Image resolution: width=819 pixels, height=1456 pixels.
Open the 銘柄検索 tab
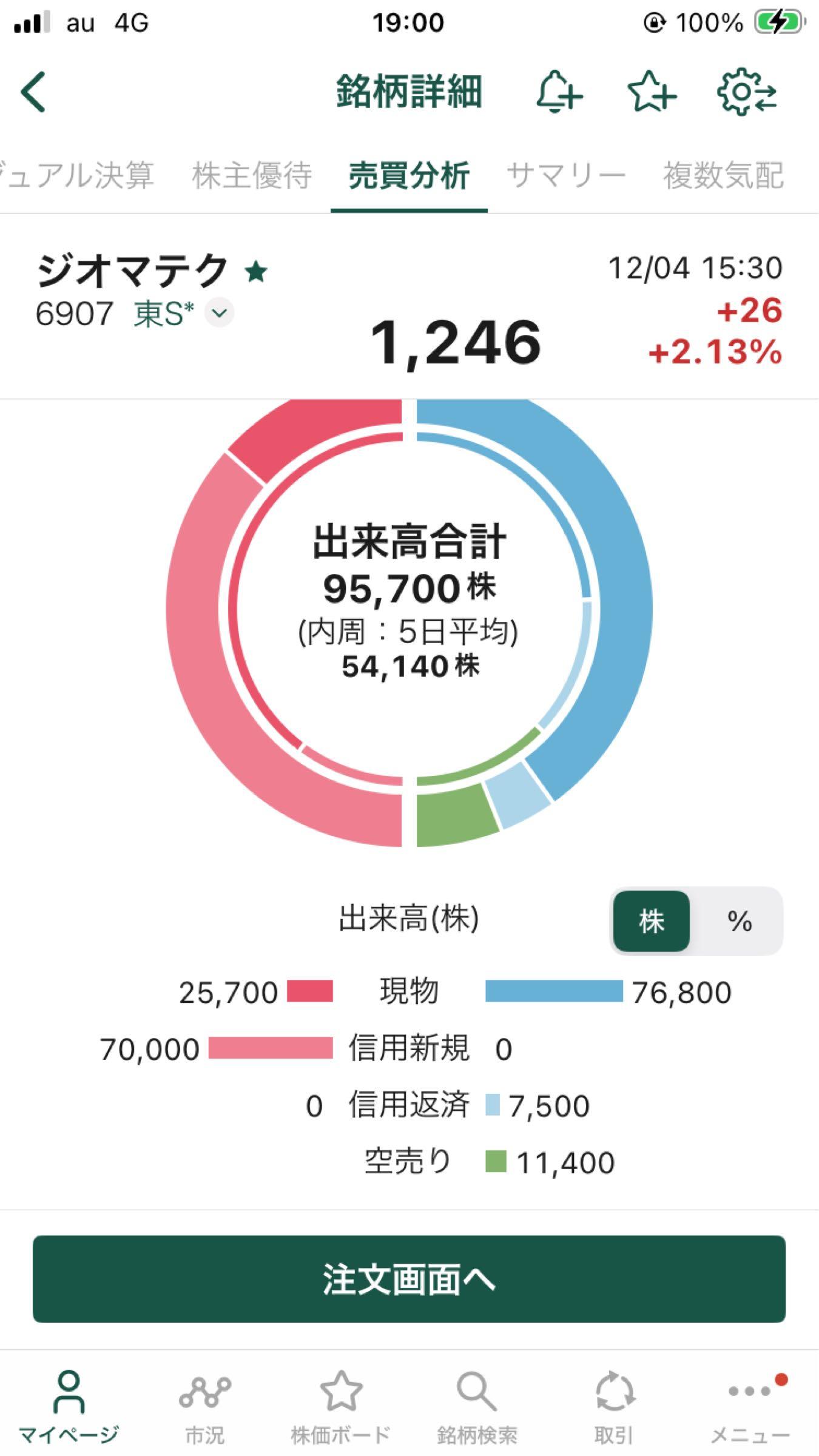(477, 1407)
